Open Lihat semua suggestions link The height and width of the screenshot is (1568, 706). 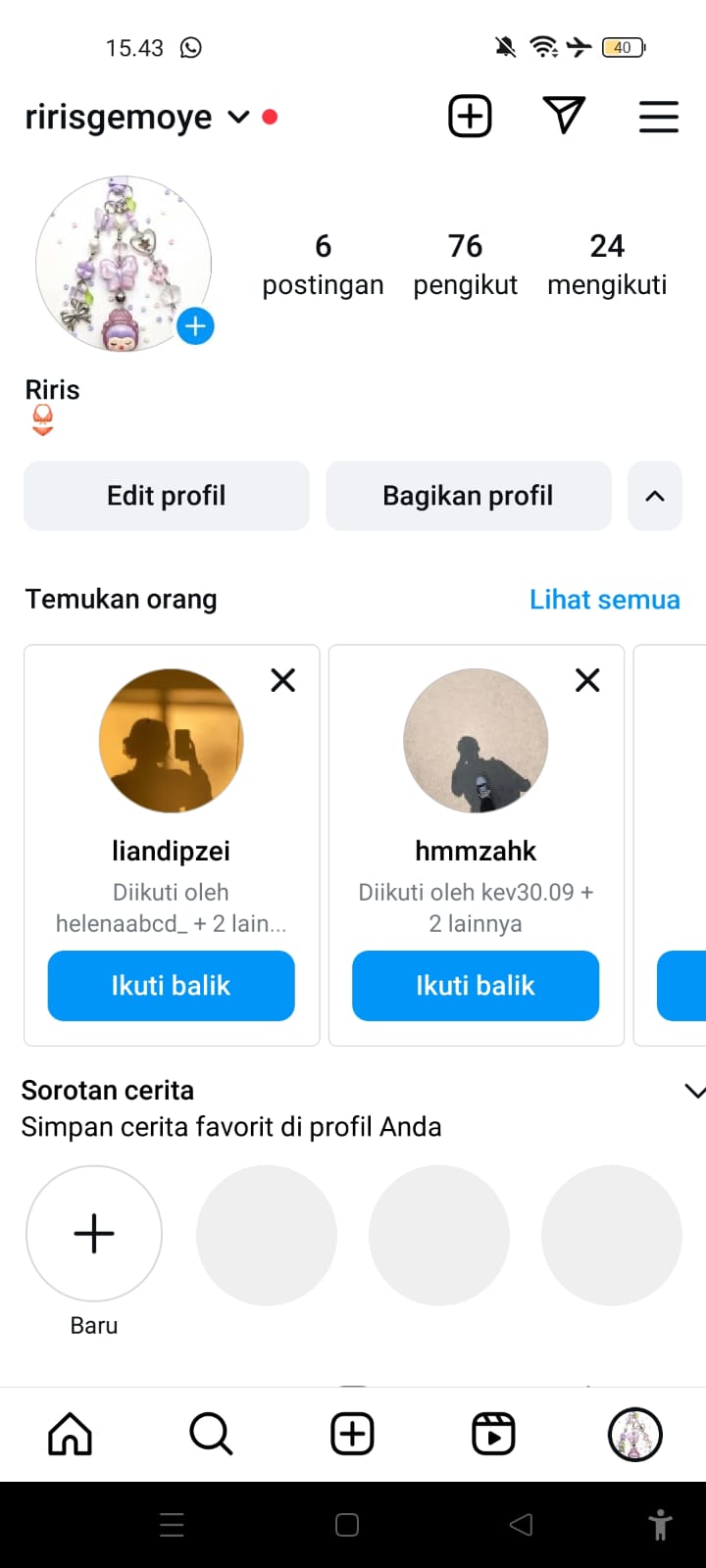pos(604,600)
